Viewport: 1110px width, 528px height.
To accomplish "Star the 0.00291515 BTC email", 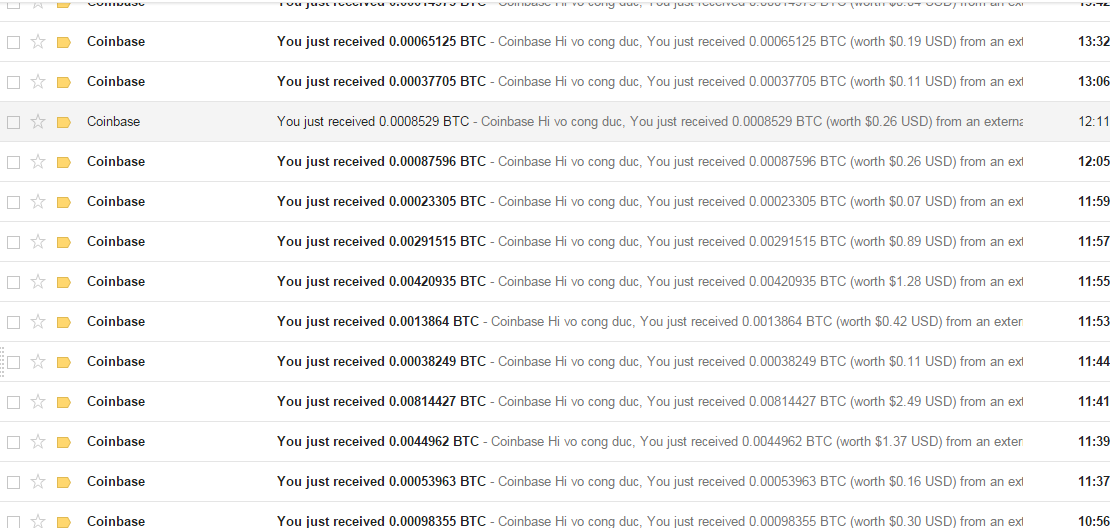I will pos(38,242).
